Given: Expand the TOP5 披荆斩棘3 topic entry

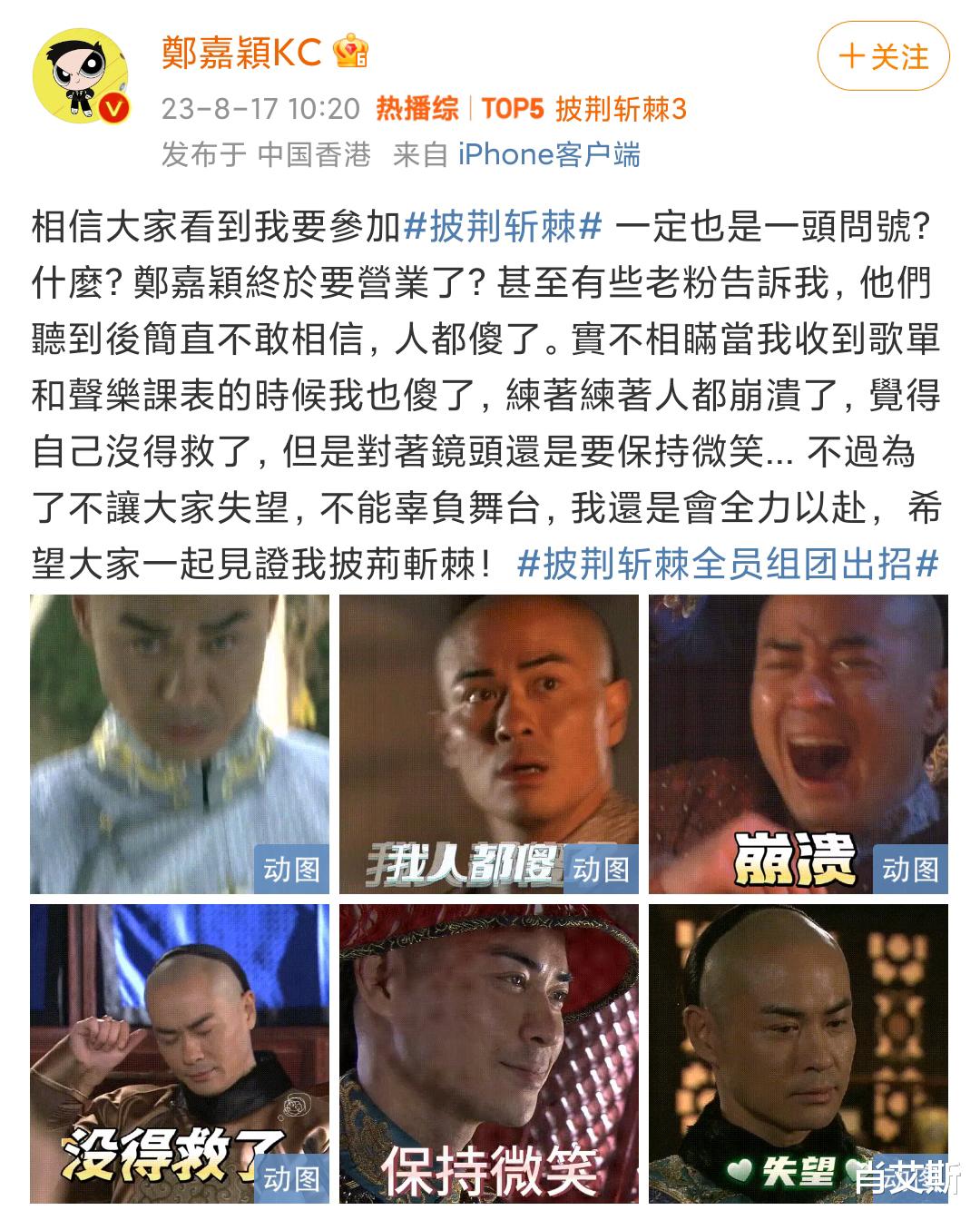Looking at the screenshot, I should 579,105.
